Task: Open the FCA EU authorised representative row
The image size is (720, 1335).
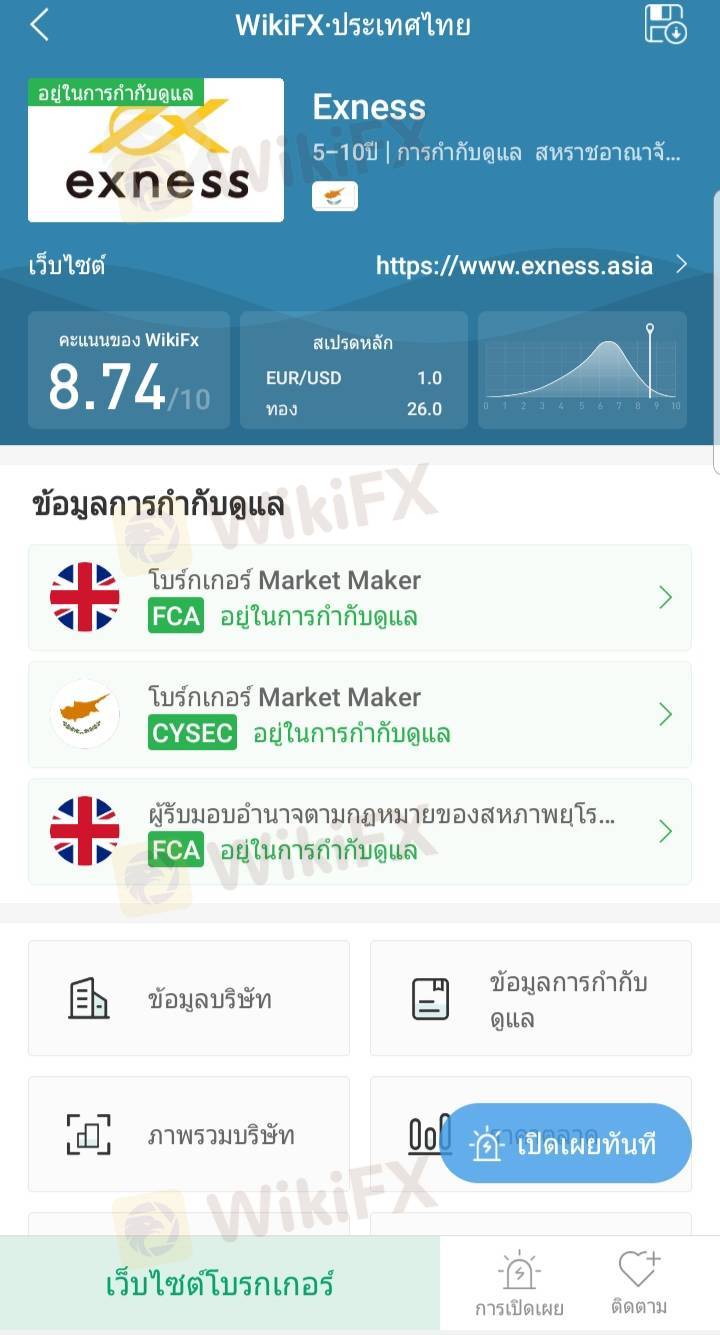Action: pos(360,832)
